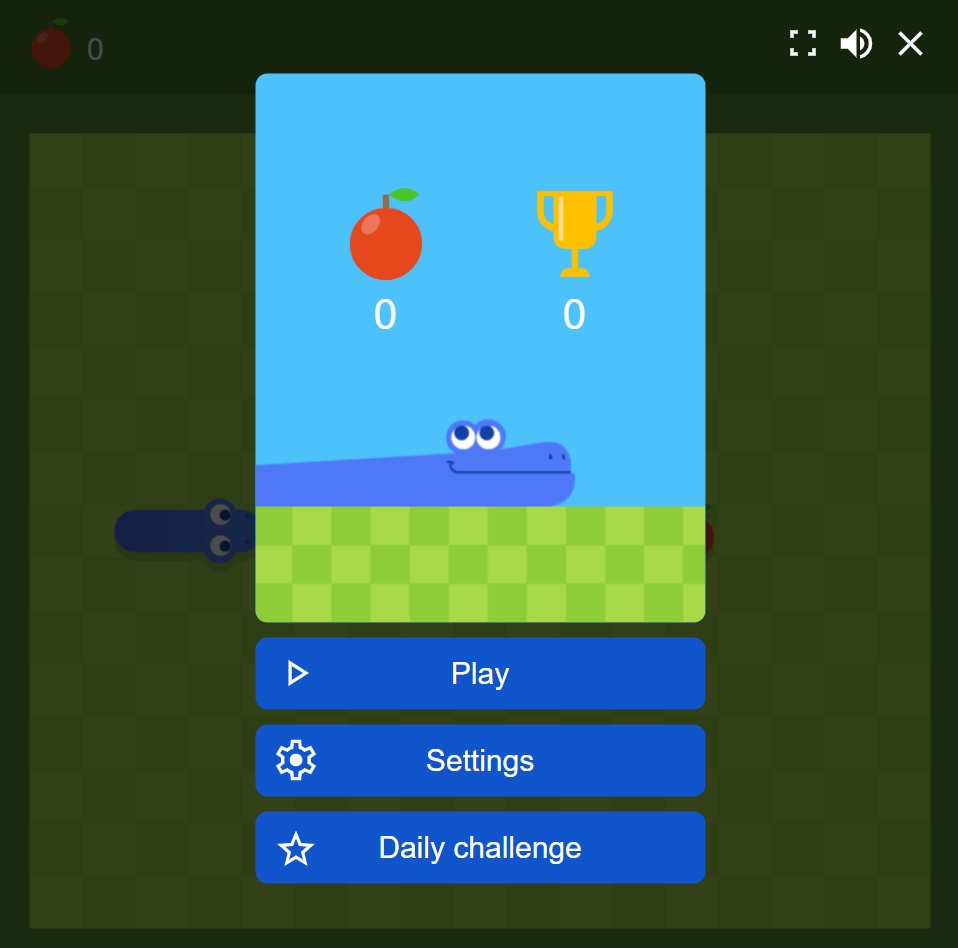Close the snake game
The width and height of the screenshot is (958, 948).
click(x=910, y=43)
